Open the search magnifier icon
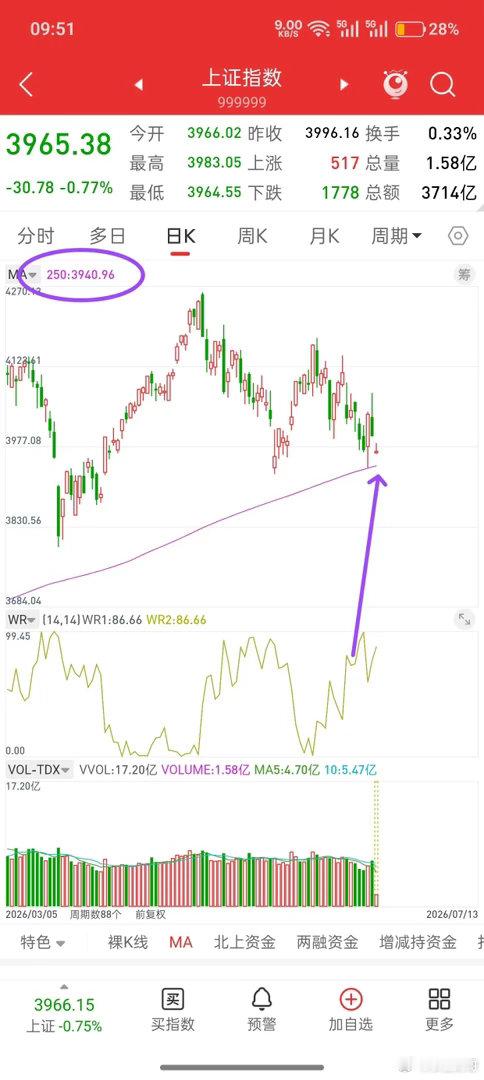The image size is (484, 1080). pyautogui.click(x=443, y=85)
